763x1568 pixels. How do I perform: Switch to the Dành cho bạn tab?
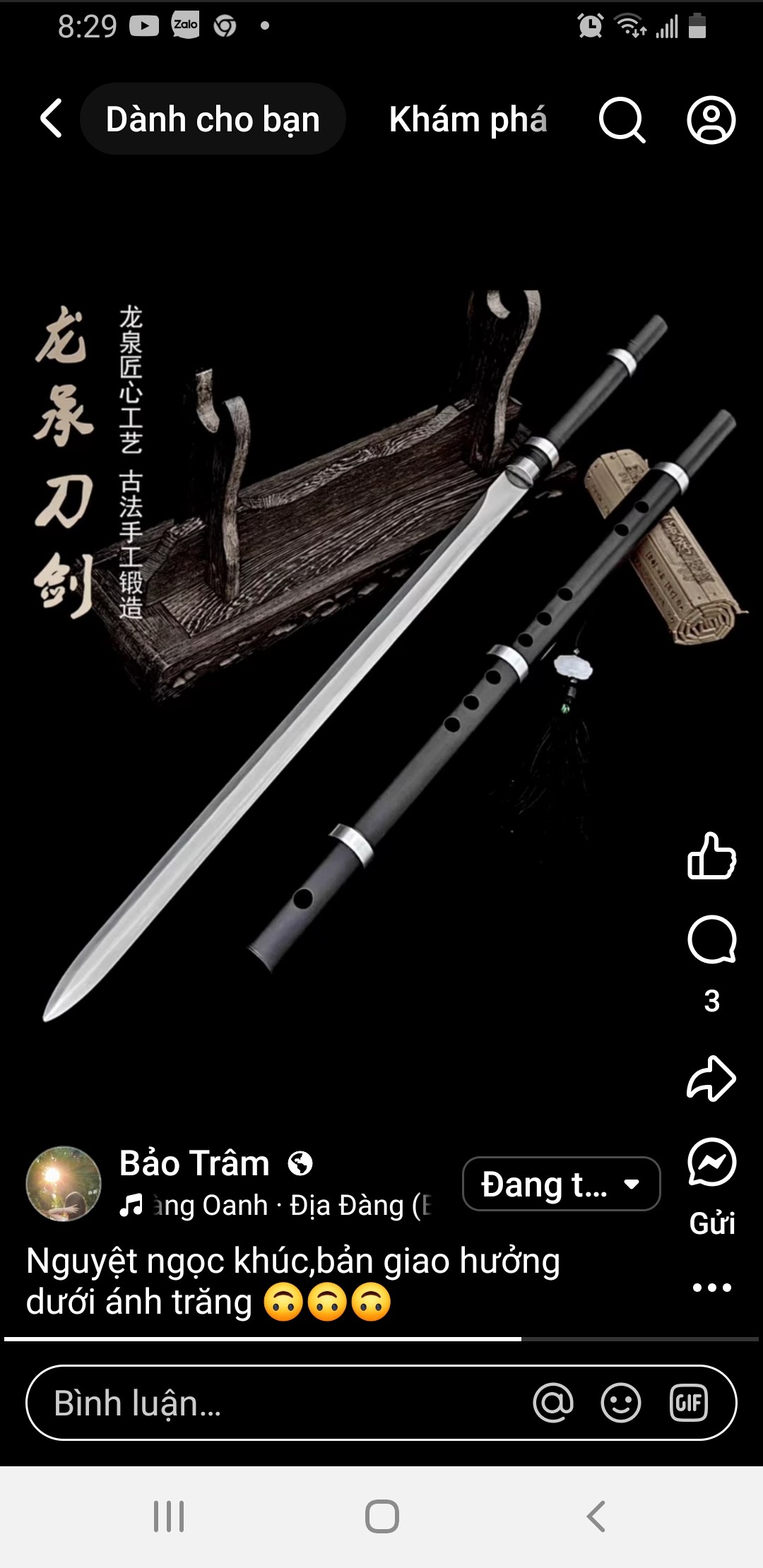[x=213, y=119]
